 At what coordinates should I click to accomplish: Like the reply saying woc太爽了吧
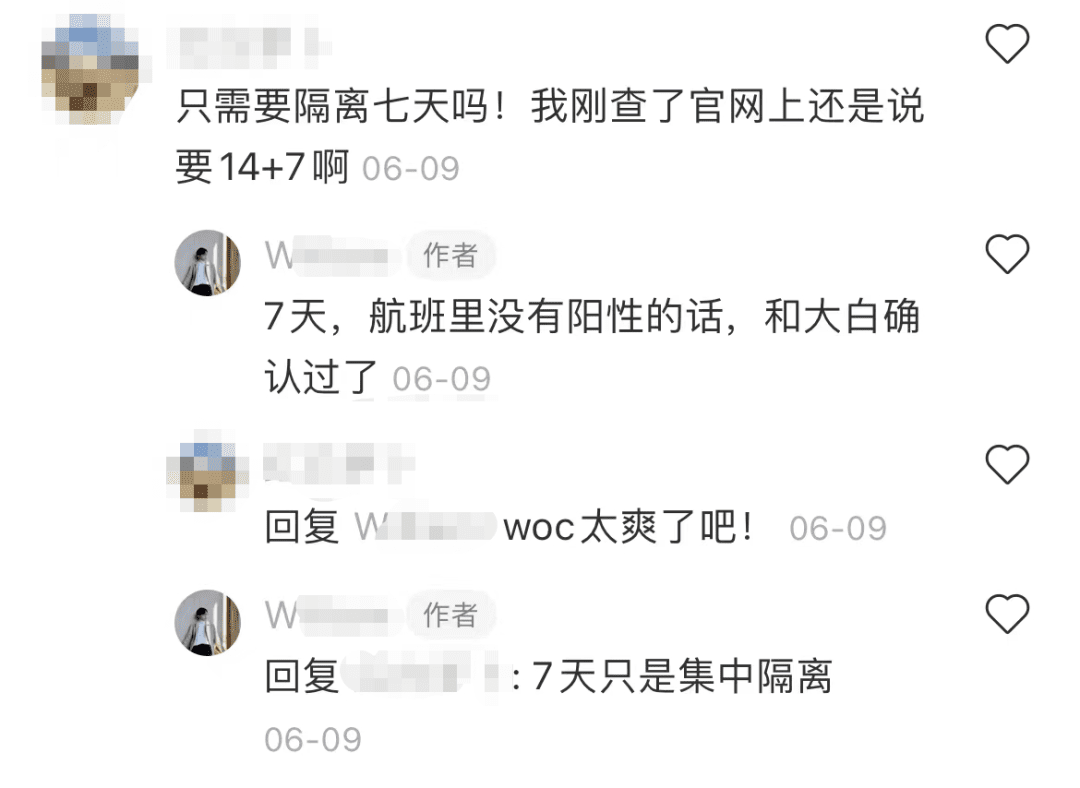coord(1007,465)
